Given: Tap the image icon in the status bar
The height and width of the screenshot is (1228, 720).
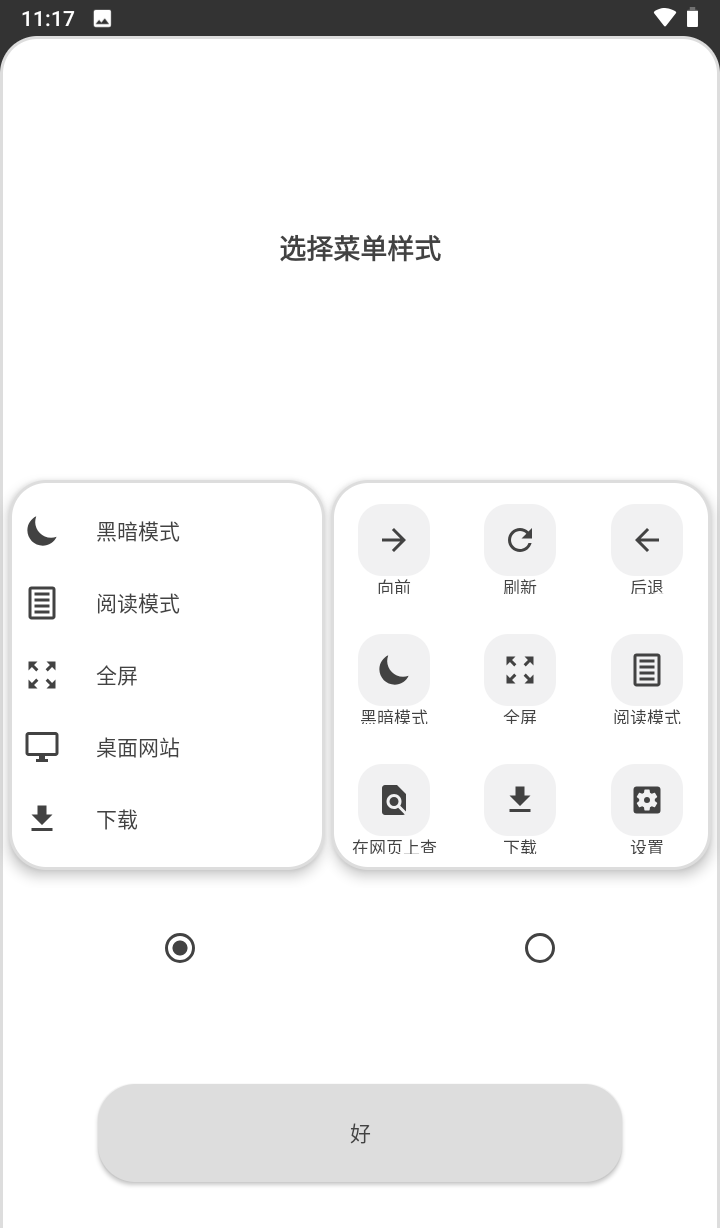Looking at the screenshot, I should coord(103,17).
